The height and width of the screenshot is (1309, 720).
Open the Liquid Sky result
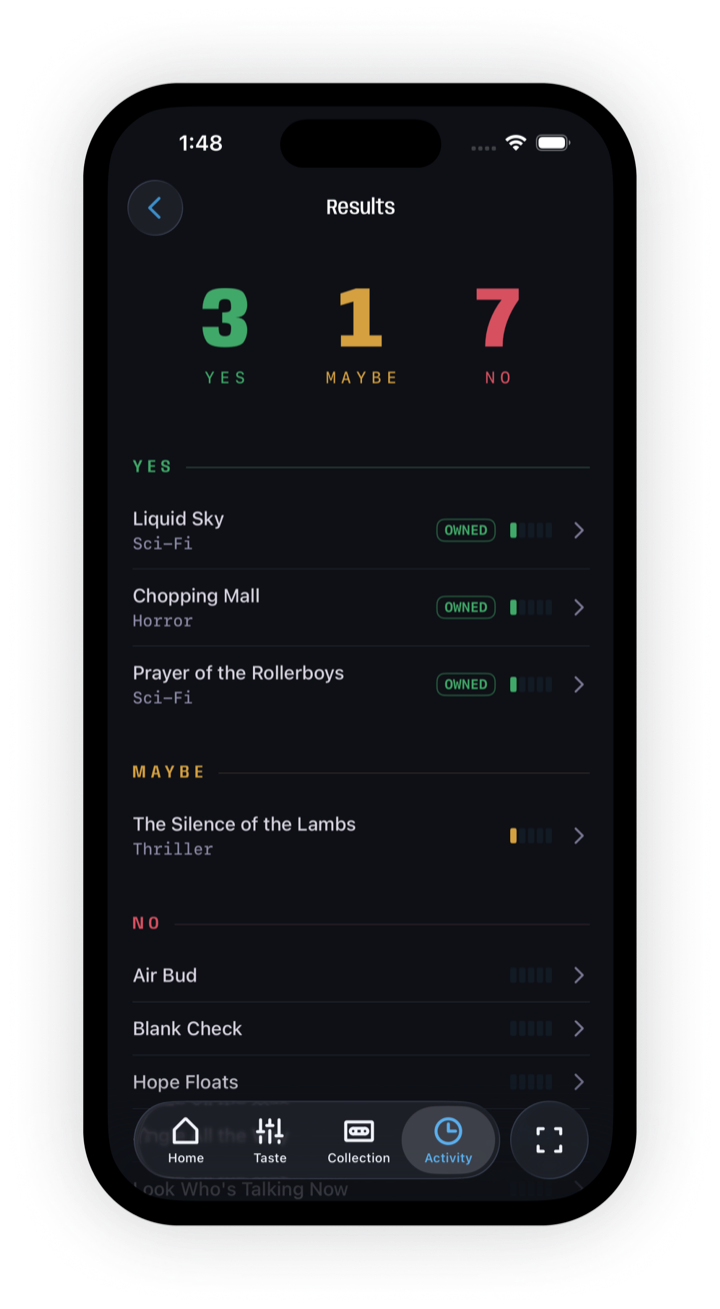[360, 530]
